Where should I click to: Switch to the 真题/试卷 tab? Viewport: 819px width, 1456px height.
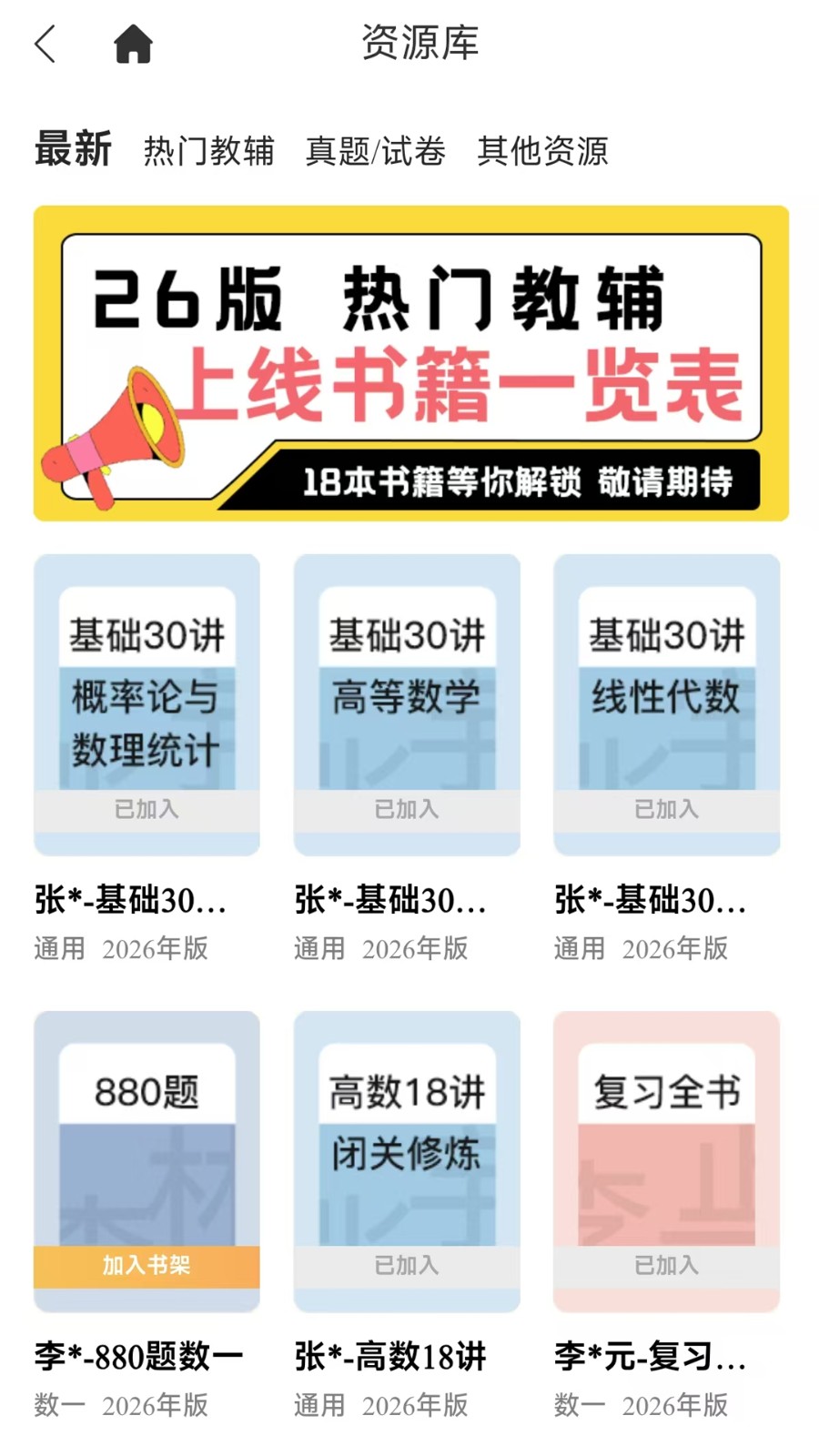375,151
